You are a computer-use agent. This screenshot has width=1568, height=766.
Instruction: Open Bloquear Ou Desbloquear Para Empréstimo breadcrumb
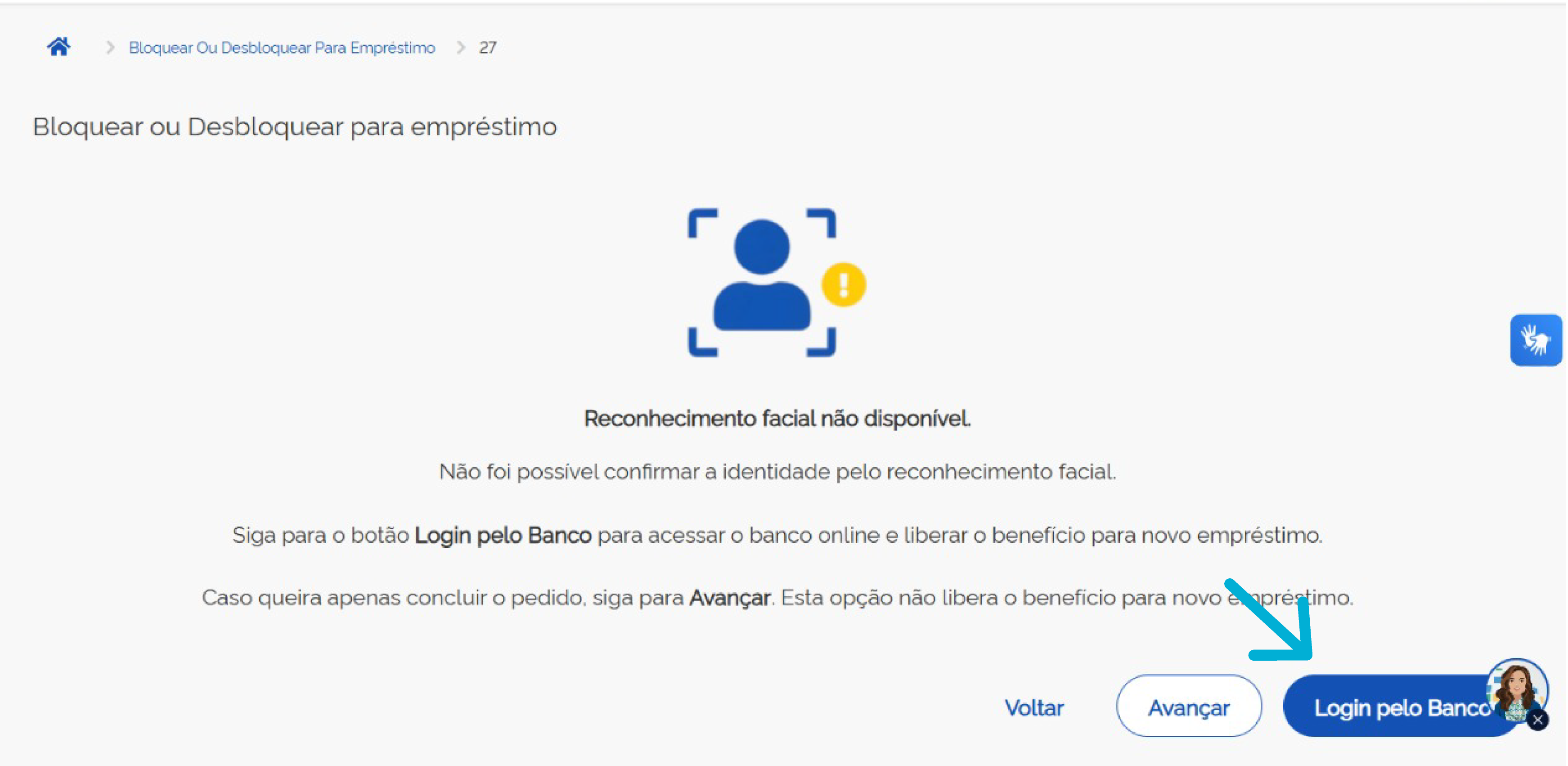coord(281,48)
